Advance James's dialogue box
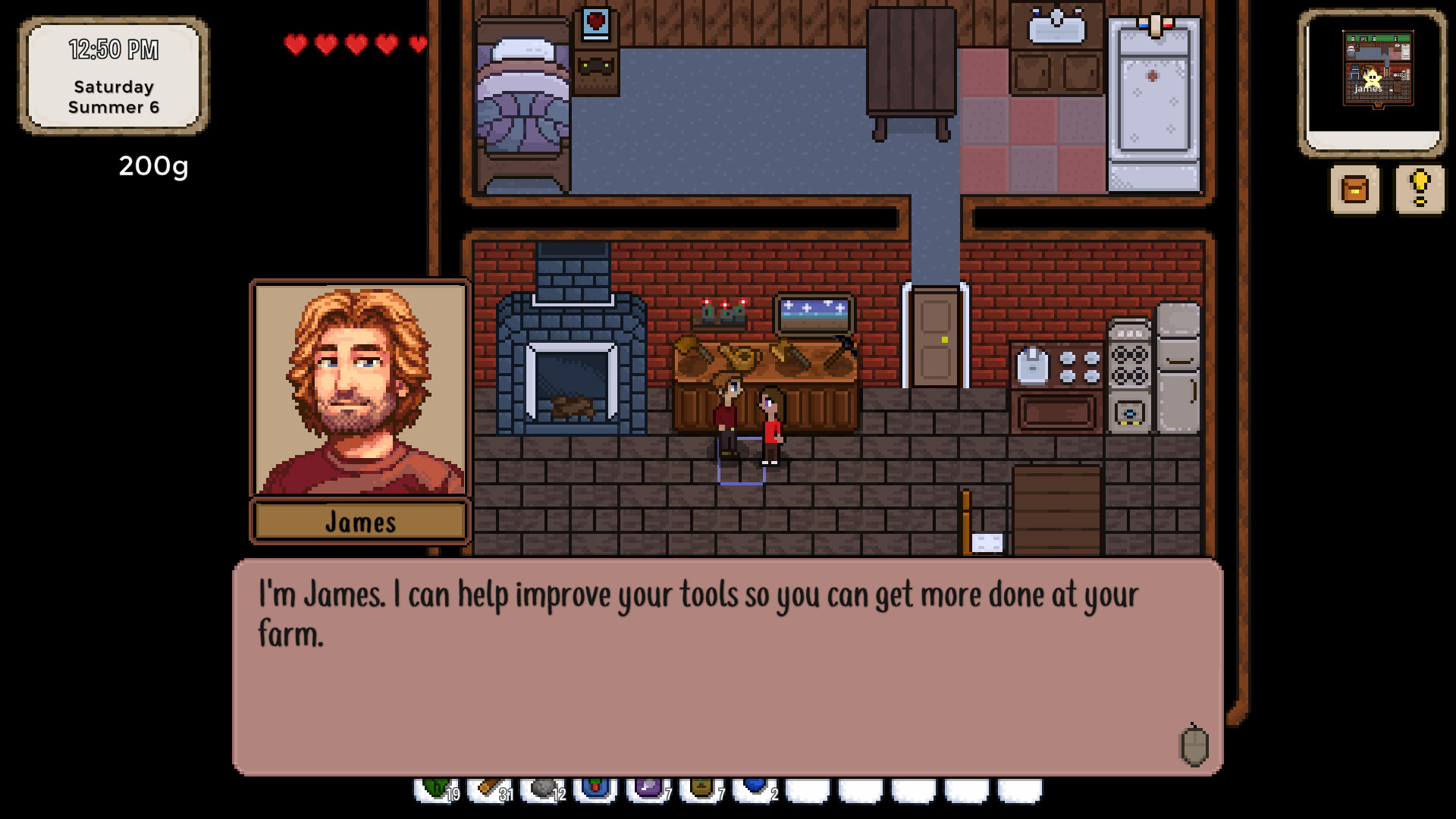 pos(726,666)
